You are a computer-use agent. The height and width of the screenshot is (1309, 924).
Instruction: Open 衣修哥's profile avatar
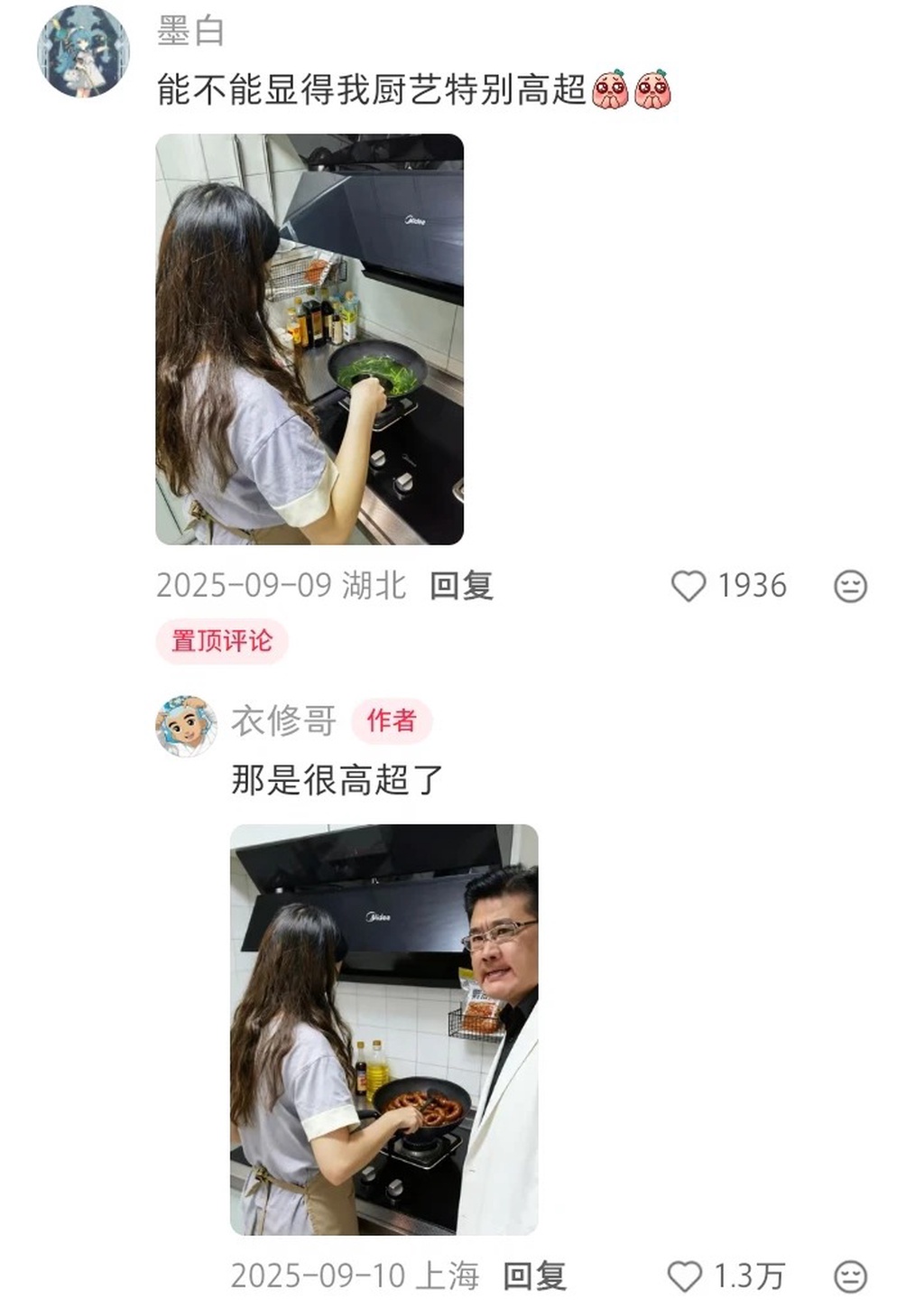[187, 726]
